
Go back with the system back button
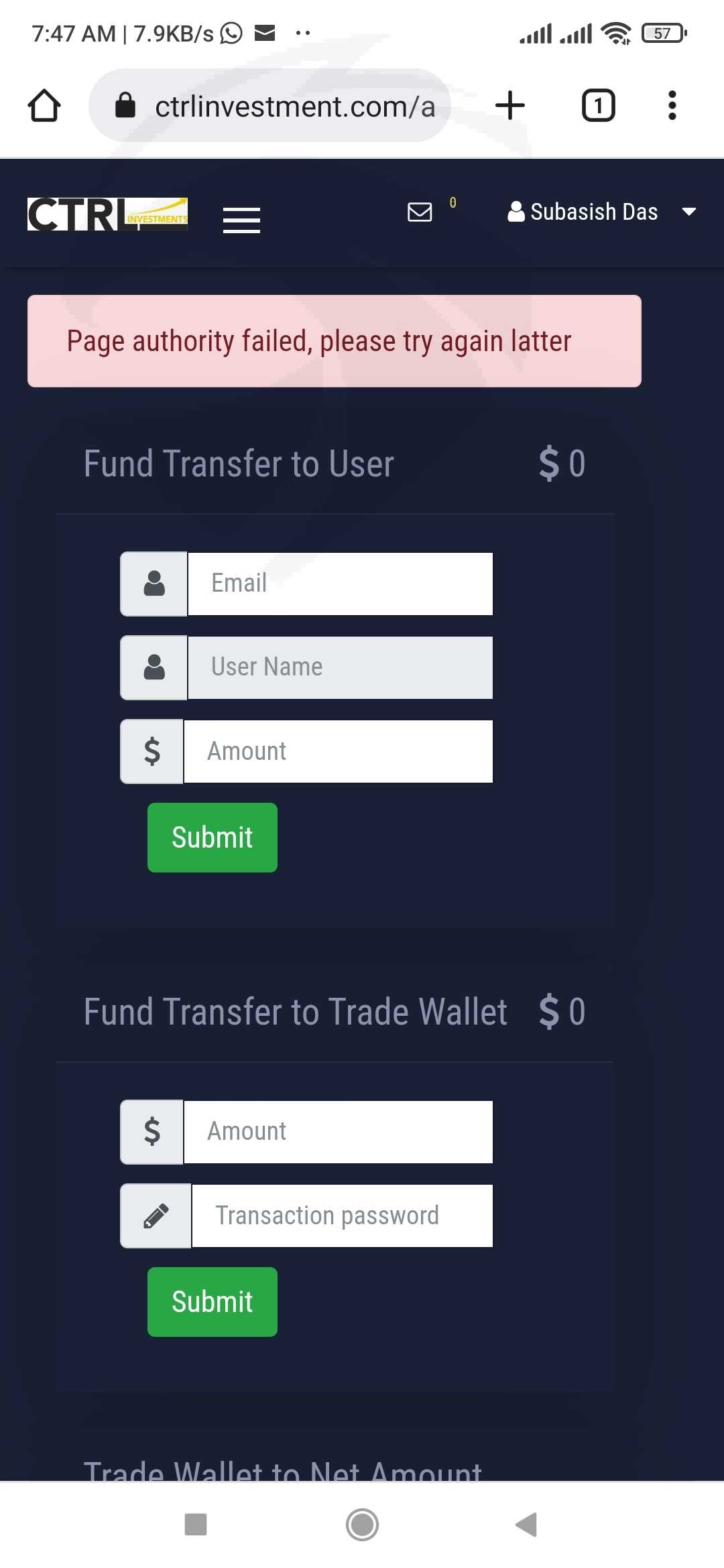click(x=527, y=1524)
